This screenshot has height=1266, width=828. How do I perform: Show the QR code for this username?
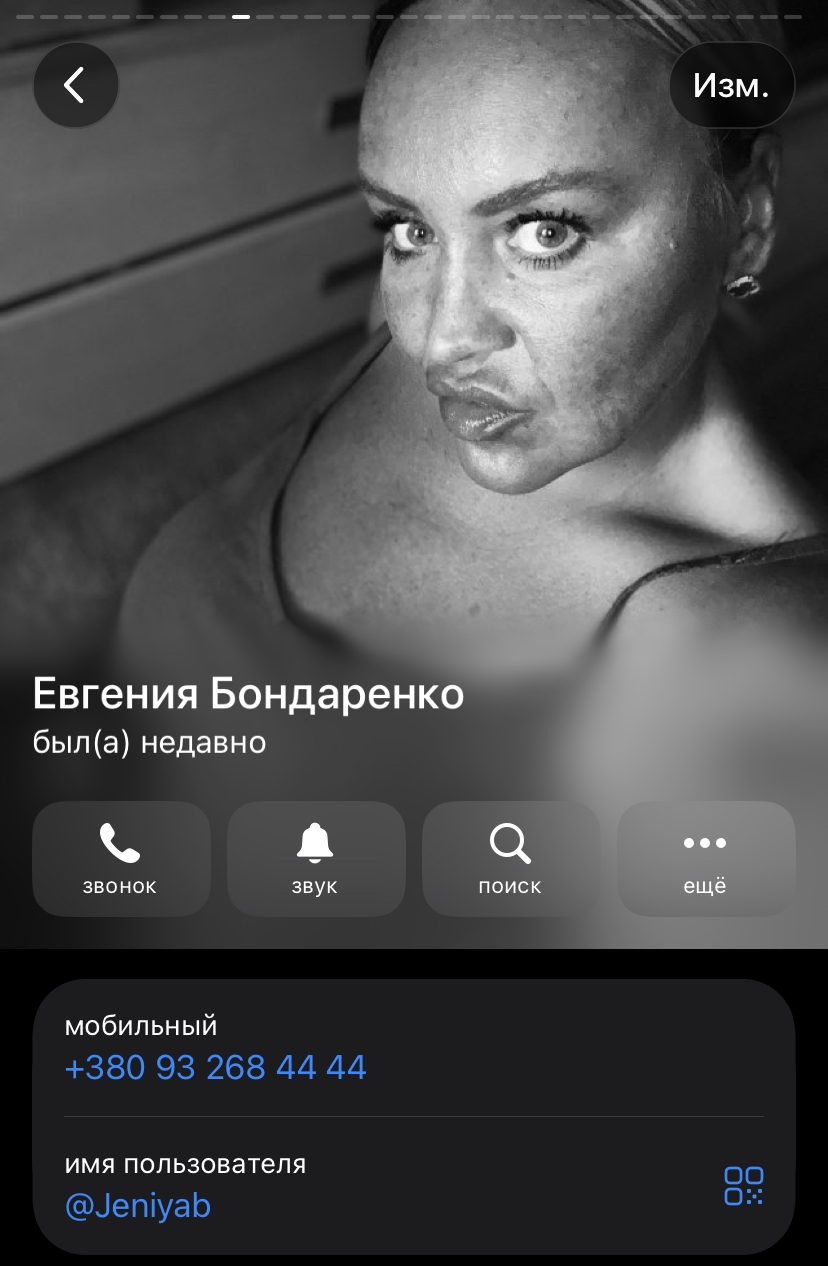(x=743, y=1186)
